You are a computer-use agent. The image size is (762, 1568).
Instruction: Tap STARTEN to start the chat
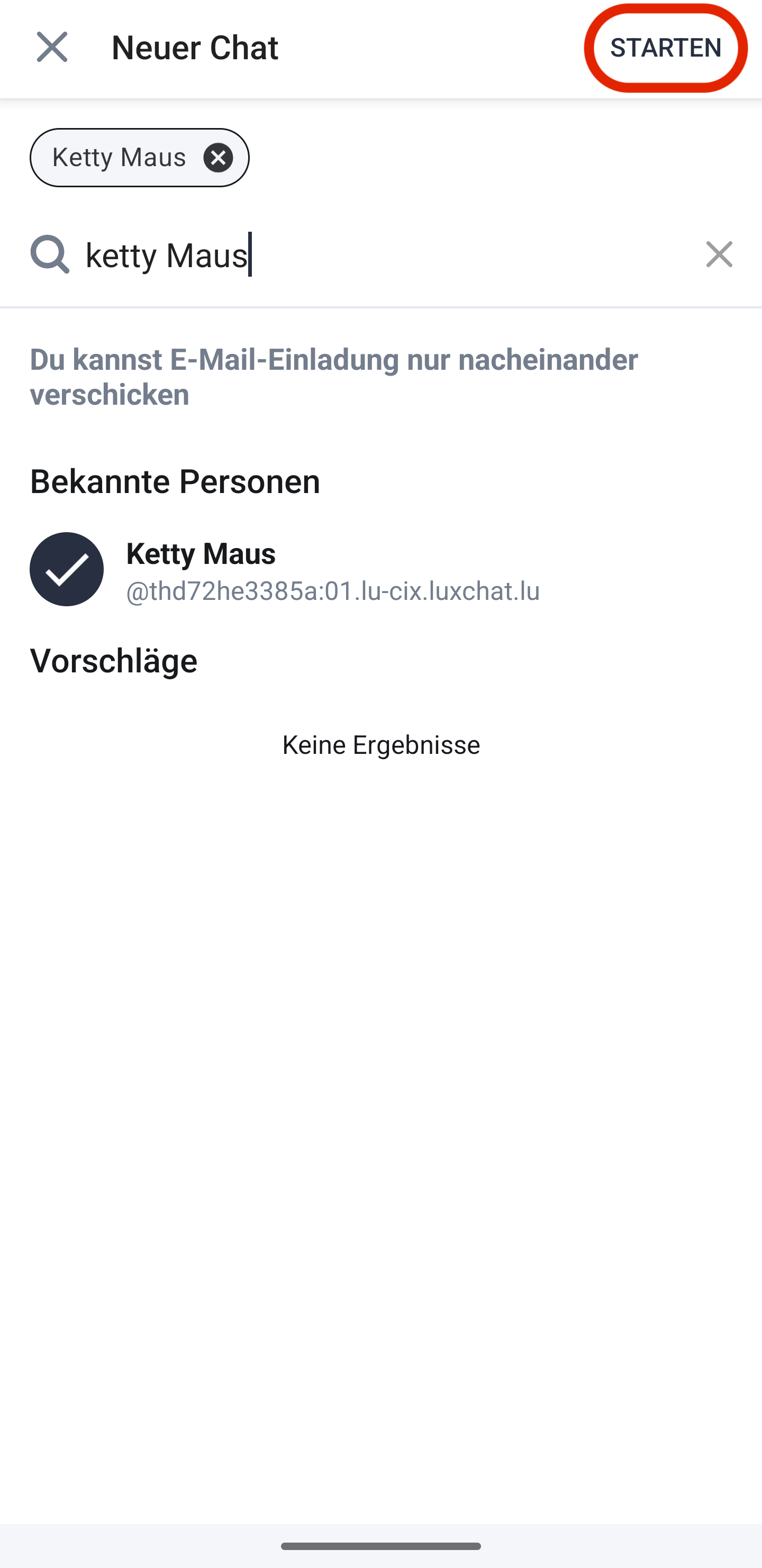[x=665, y=48]
